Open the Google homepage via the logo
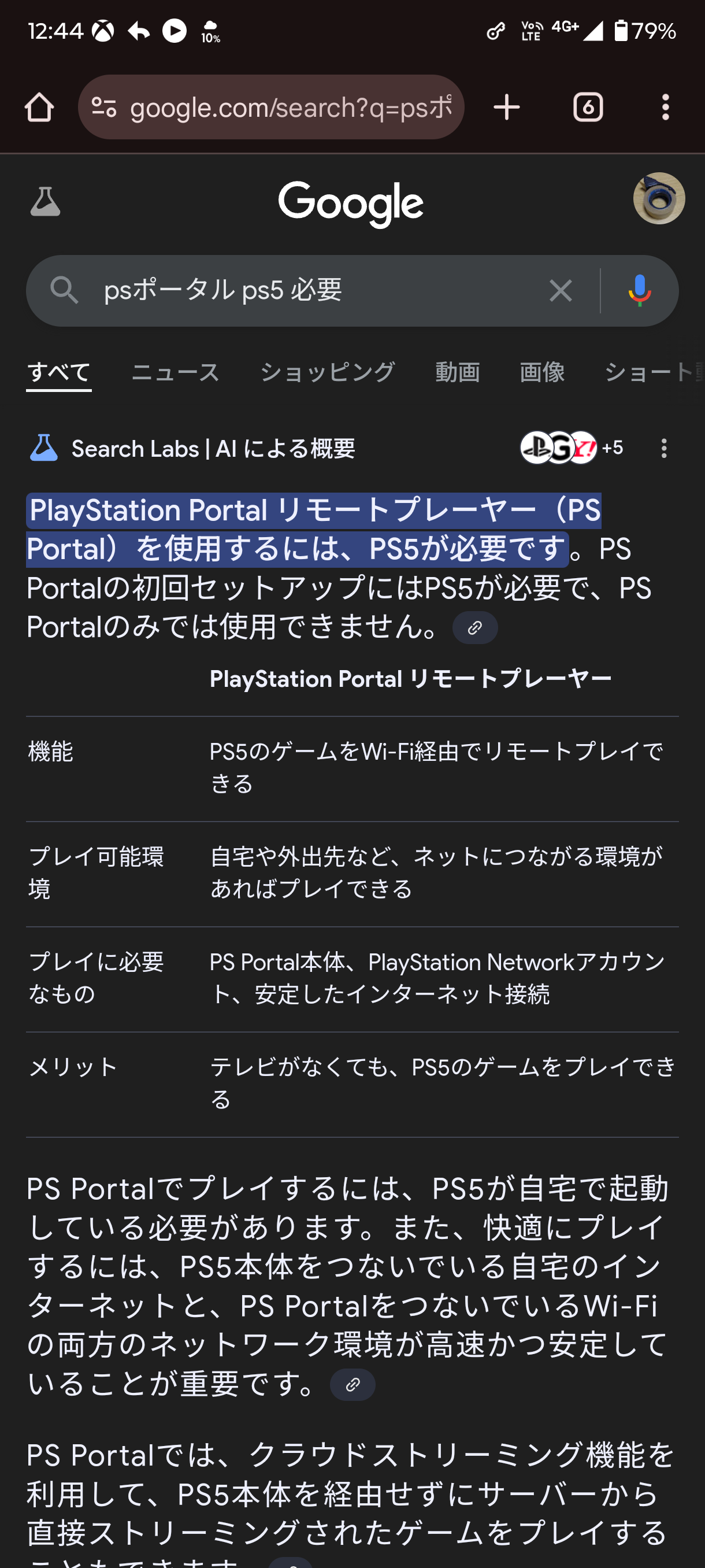 351,205
